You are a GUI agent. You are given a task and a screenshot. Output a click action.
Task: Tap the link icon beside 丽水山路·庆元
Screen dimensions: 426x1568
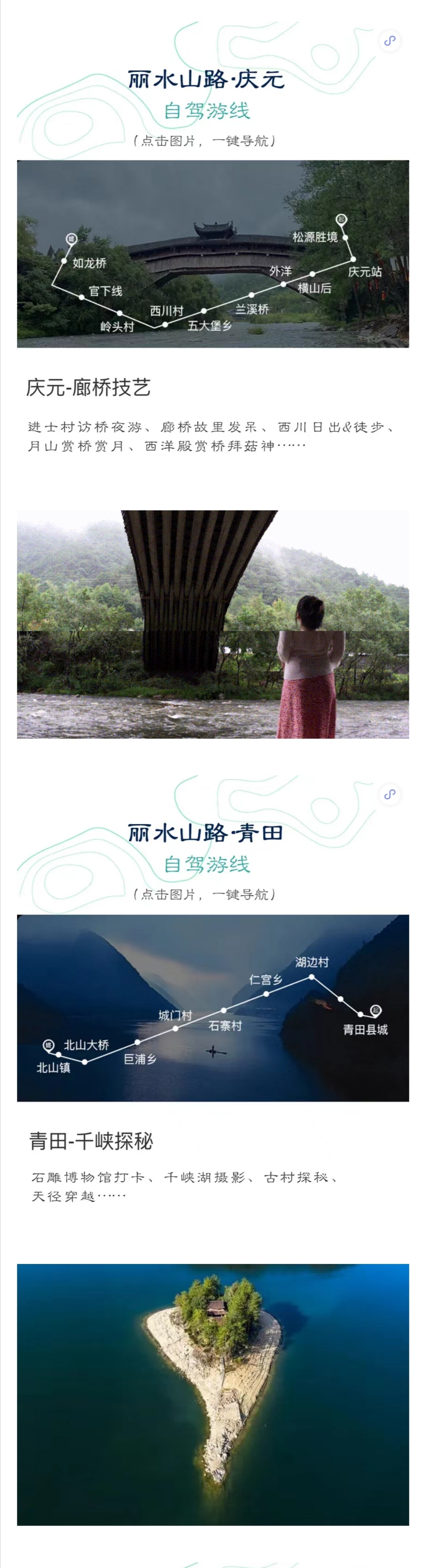click(389, 41)
